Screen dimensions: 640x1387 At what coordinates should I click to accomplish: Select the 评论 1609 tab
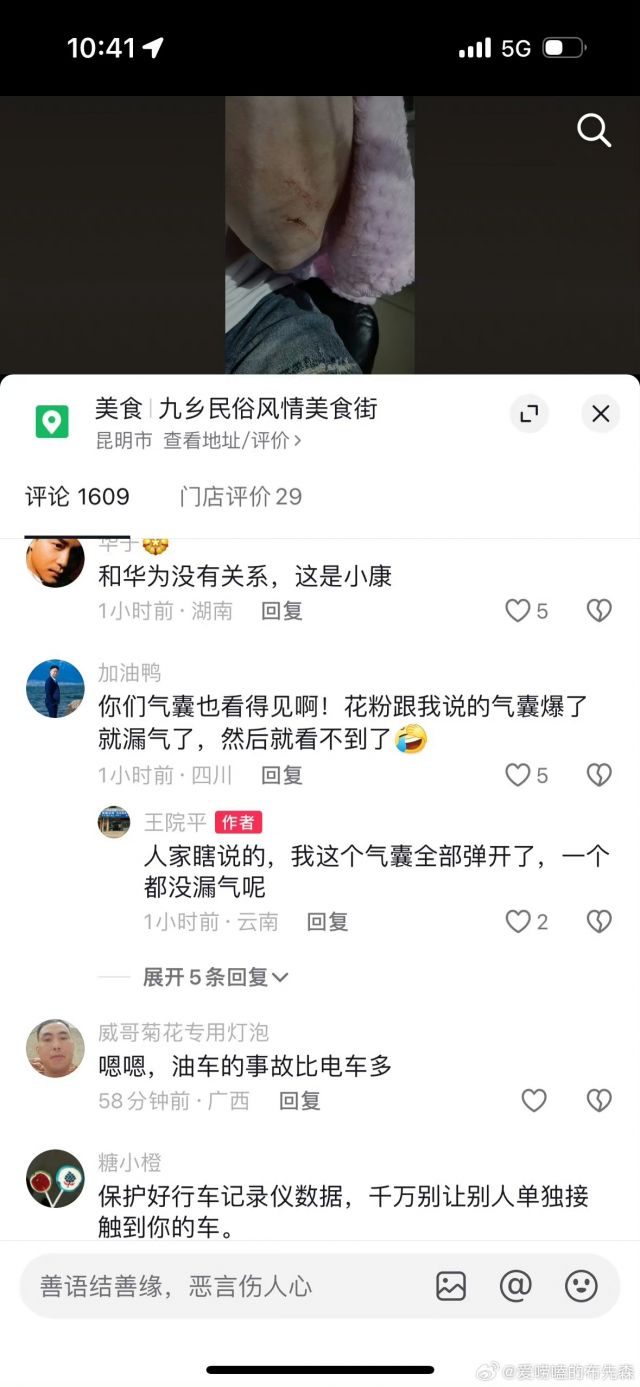[x=77, y=496]
